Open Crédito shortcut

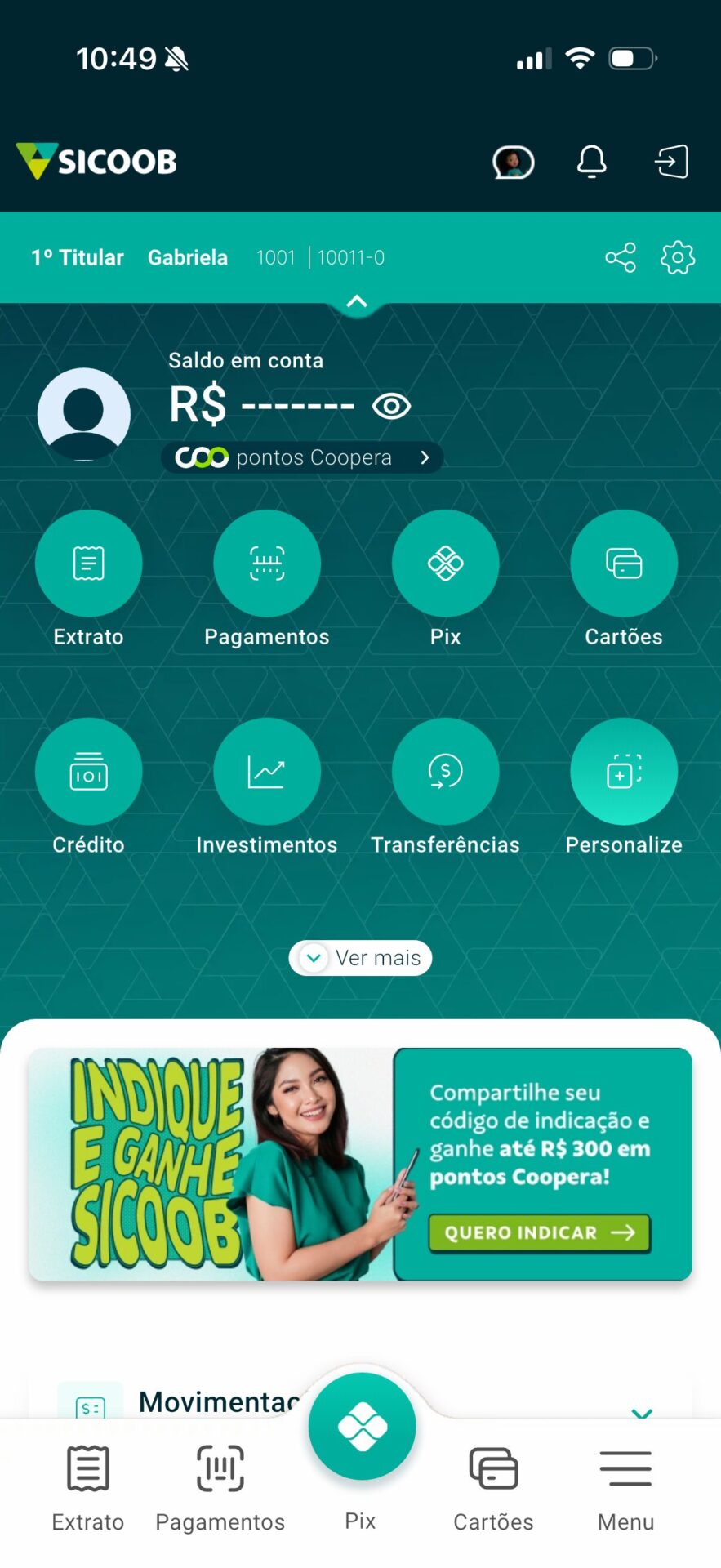(88, 772)
